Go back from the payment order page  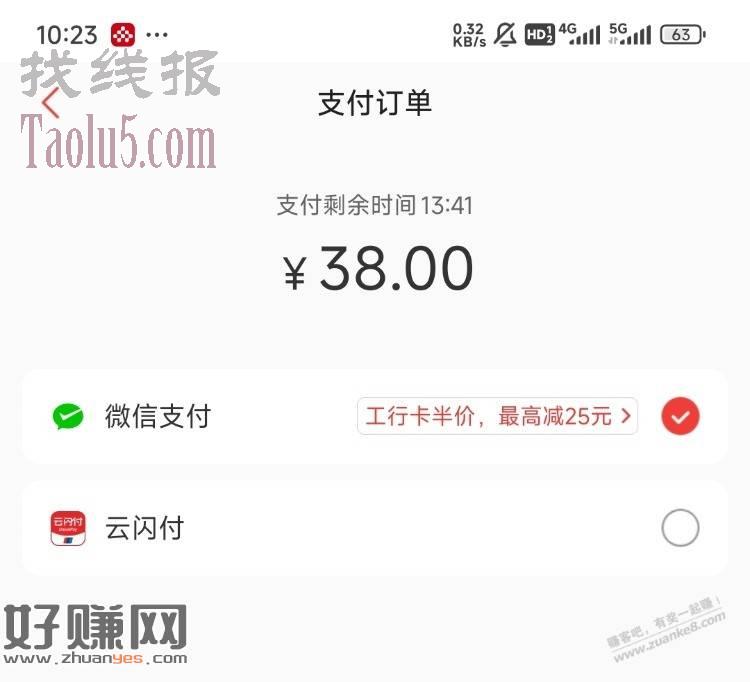(x=51, y=103)
